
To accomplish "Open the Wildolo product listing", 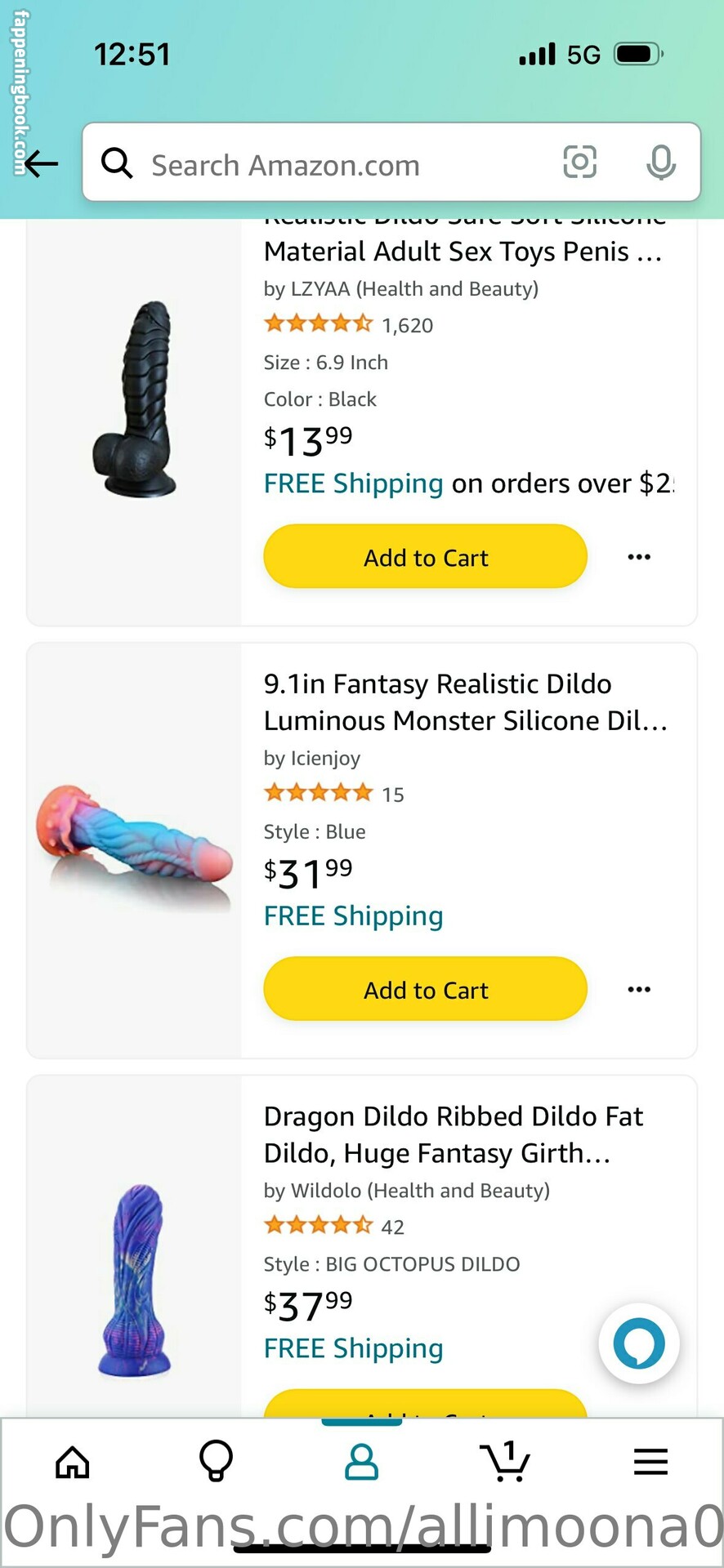I will click(x=453, y=1134).
